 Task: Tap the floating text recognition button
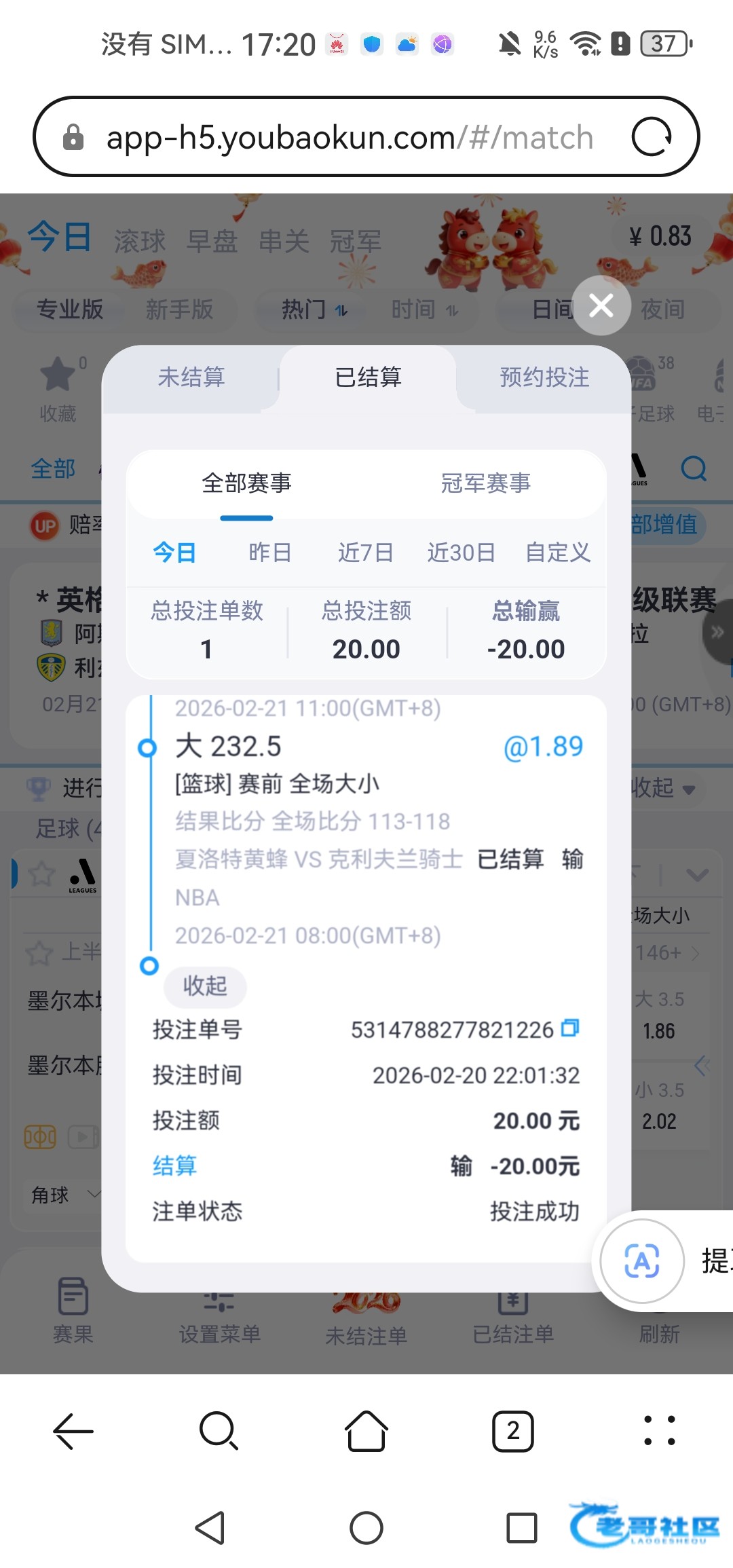click(641, 1261)
